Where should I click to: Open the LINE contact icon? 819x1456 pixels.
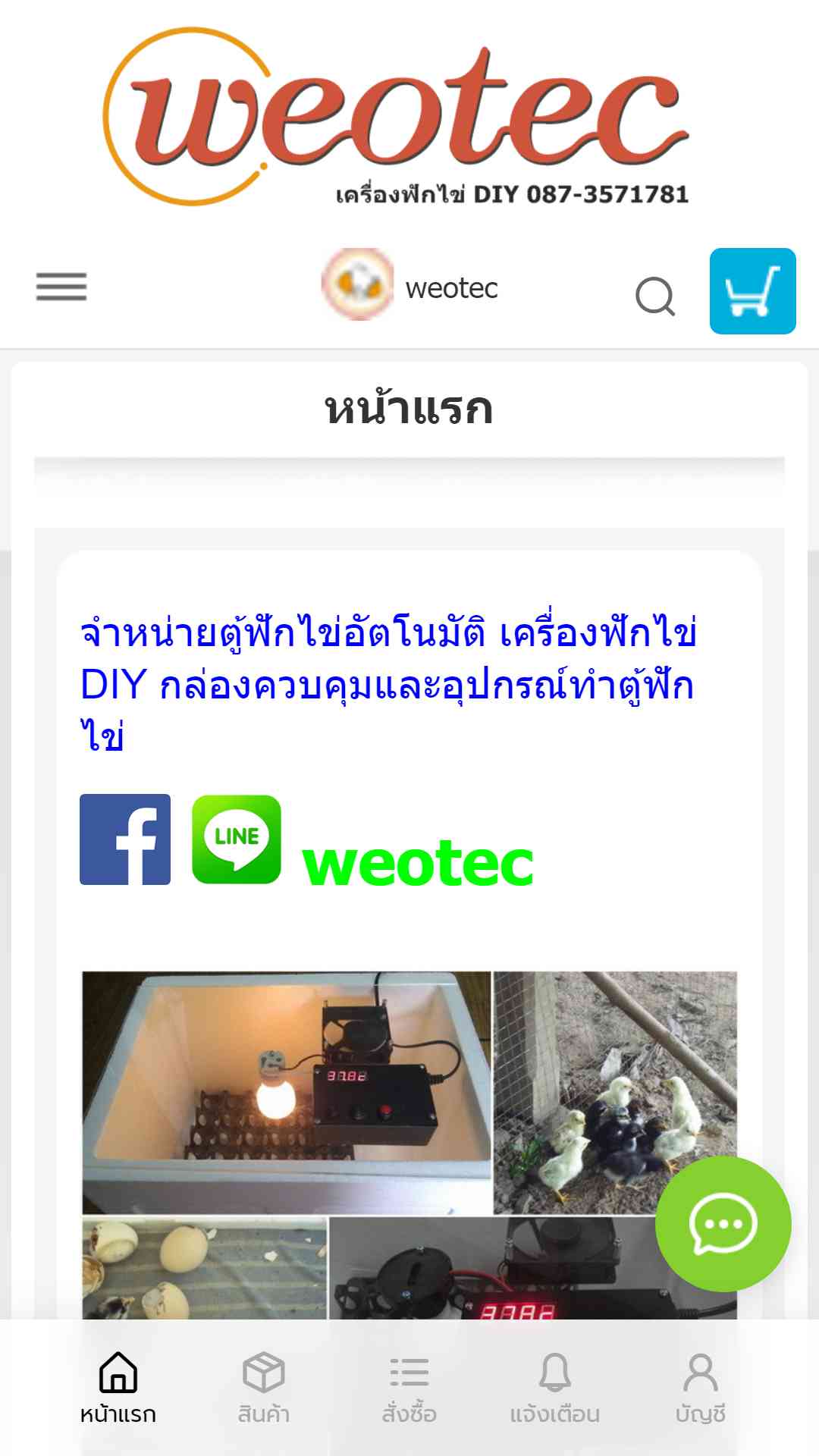(x=237, y=839)
